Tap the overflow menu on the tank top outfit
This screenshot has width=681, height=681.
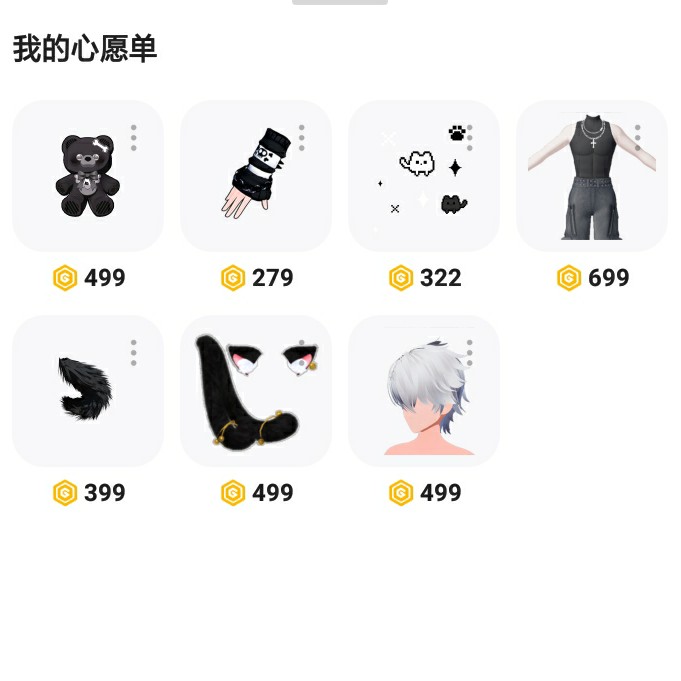tap(638, 138)
